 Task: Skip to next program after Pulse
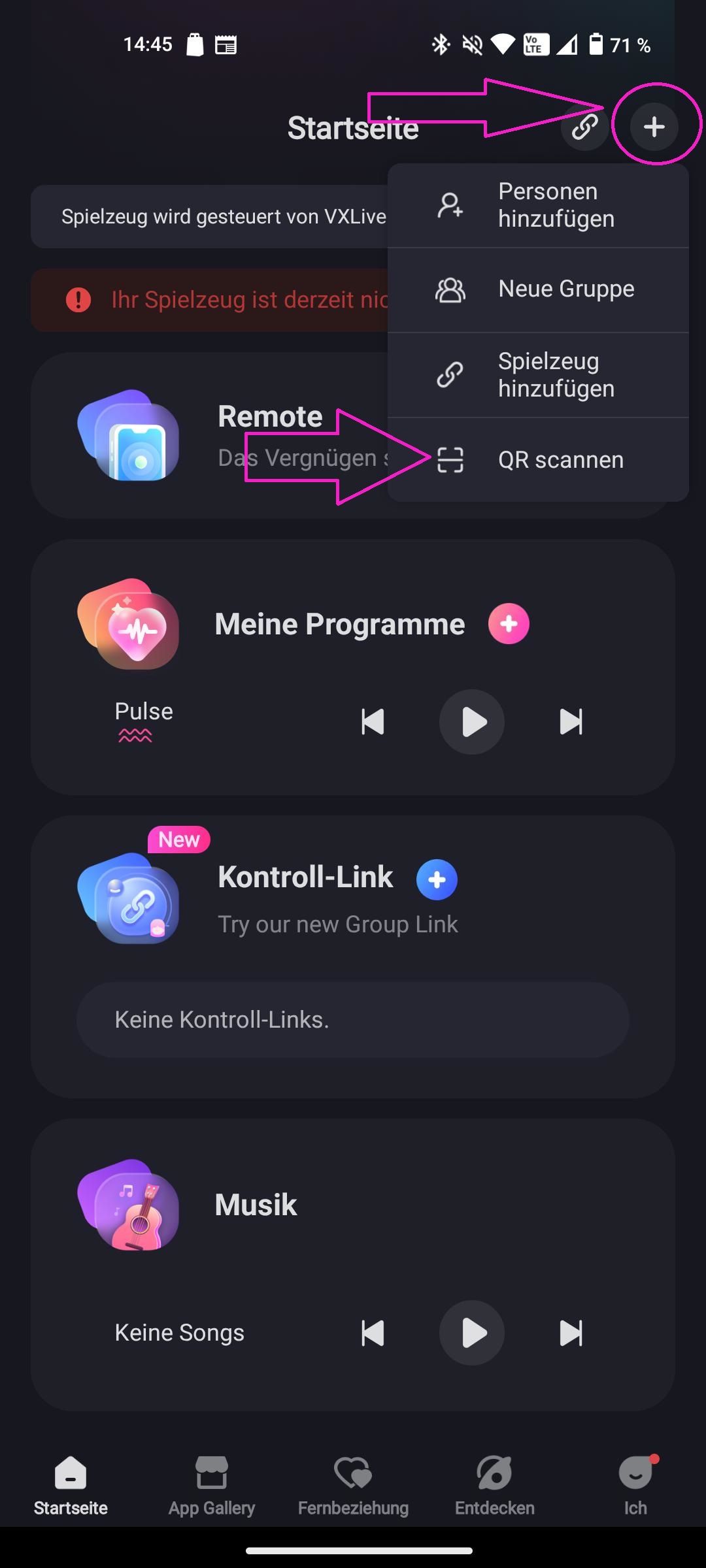click(x=571, y=722)
